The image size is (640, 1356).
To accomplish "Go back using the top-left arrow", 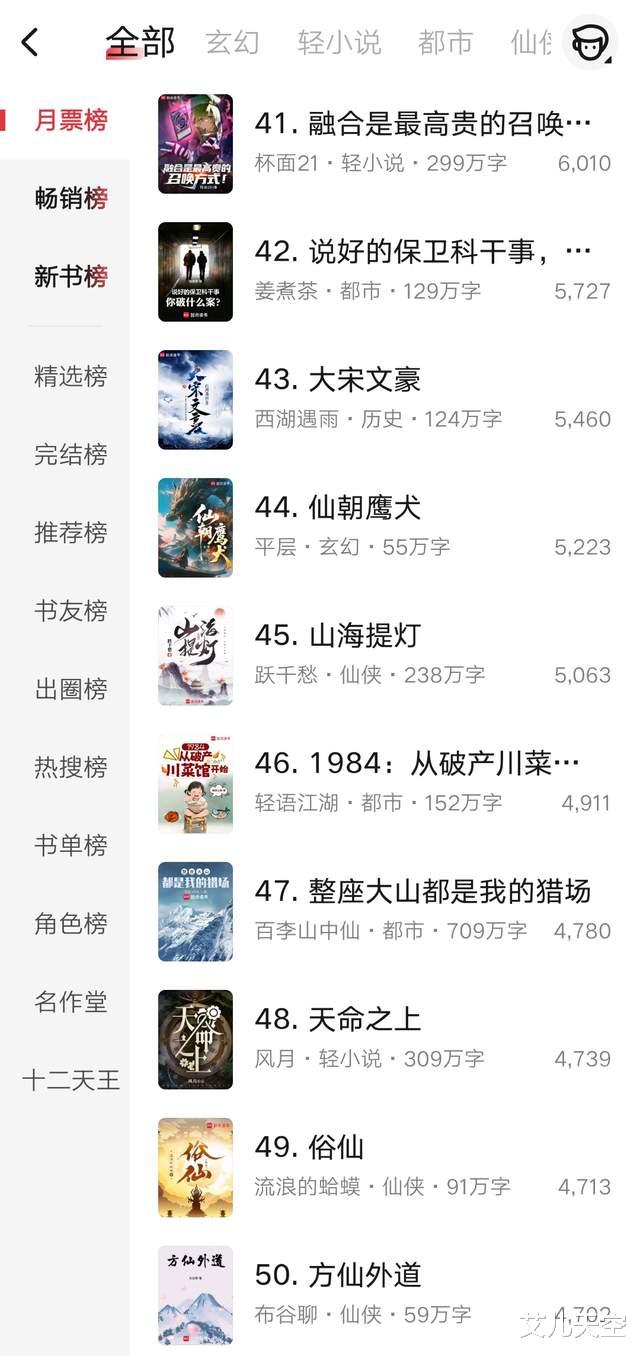I will click(31, 42).
